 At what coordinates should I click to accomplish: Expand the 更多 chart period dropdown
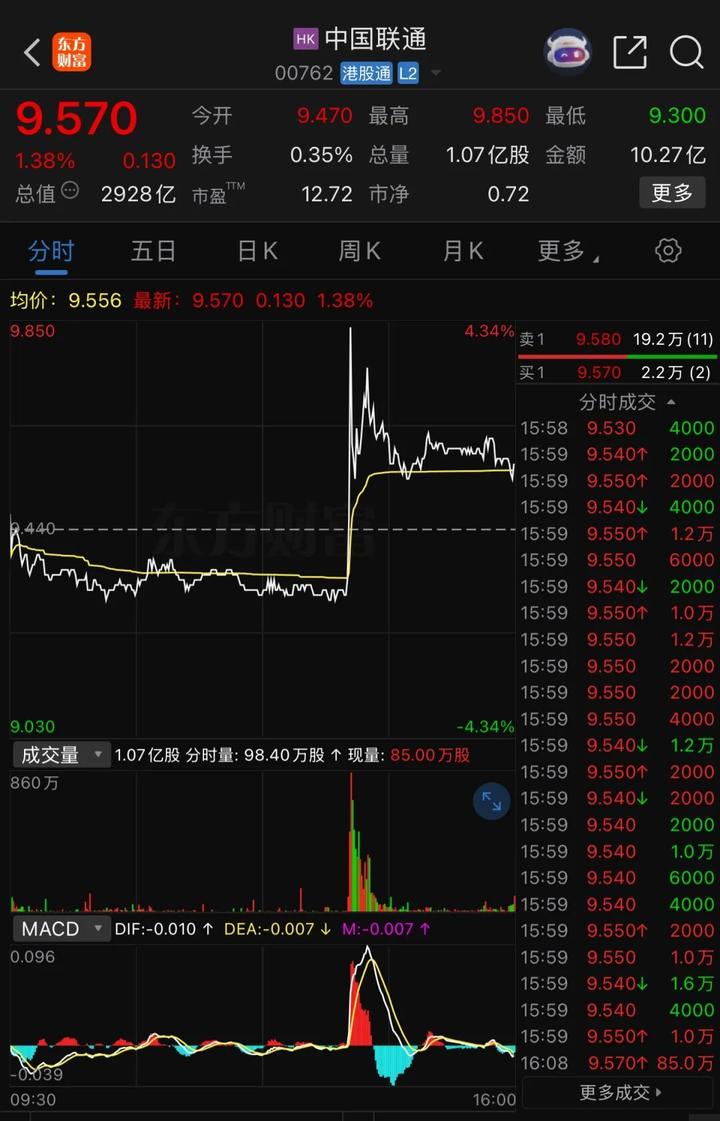(x=567, y=251)
